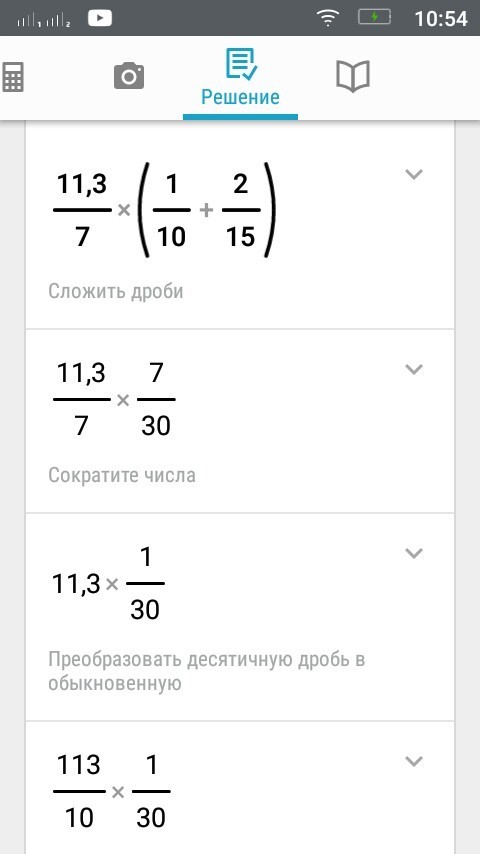Expand the Преобразовать десятичную дробь step
Image resolution: width=480 pixels, height=854 pixels.
414,553
